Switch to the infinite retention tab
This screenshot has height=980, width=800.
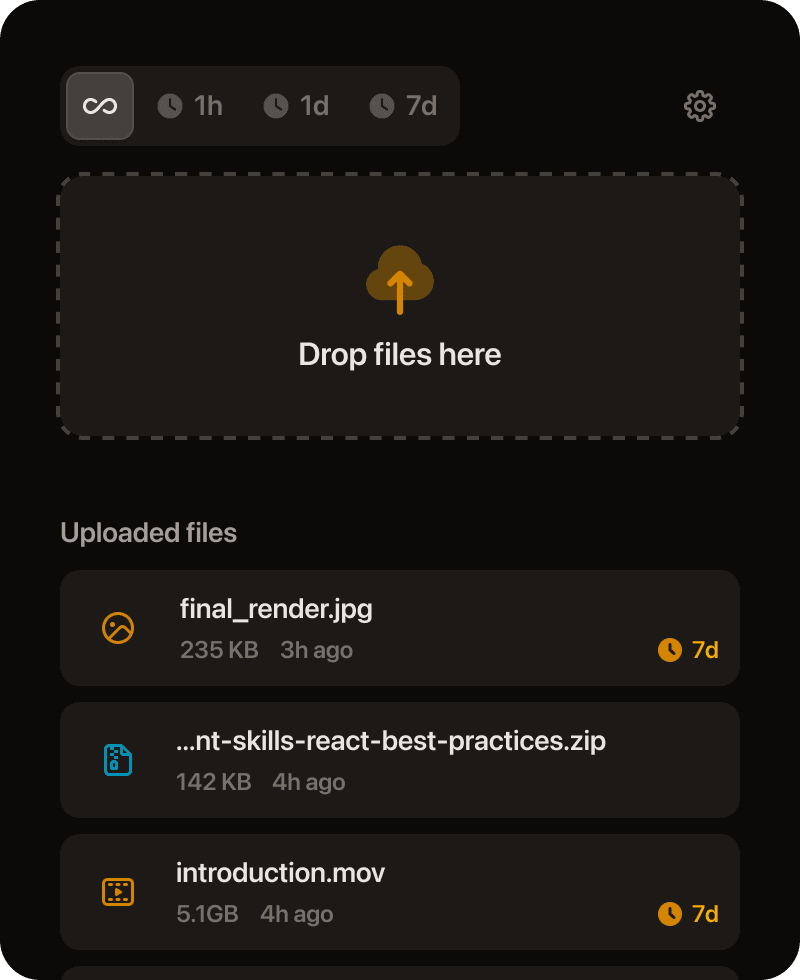(x=99, y=105)
